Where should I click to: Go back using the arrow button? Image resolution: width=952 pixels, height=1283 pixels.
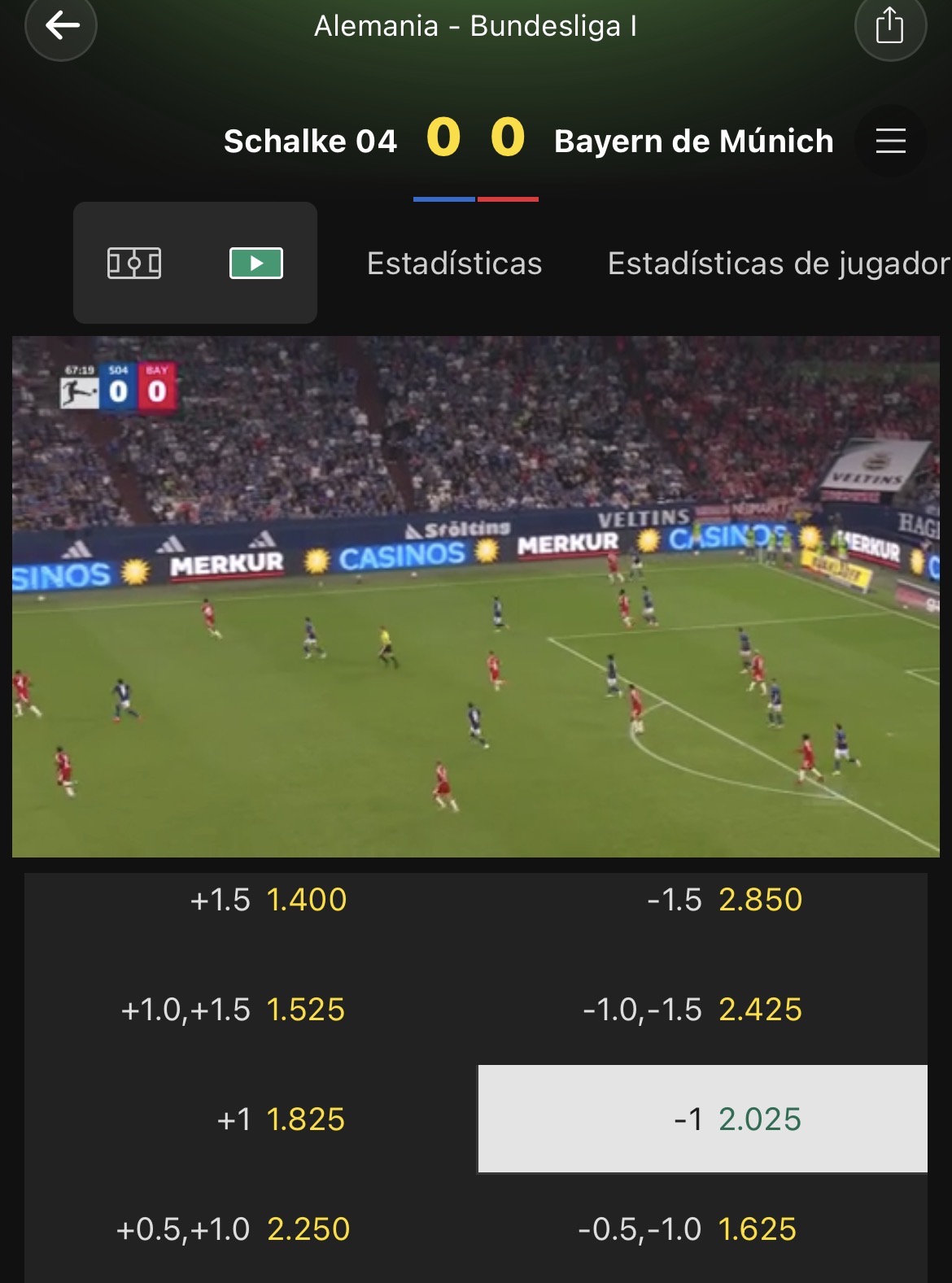(x=61, y=25)
